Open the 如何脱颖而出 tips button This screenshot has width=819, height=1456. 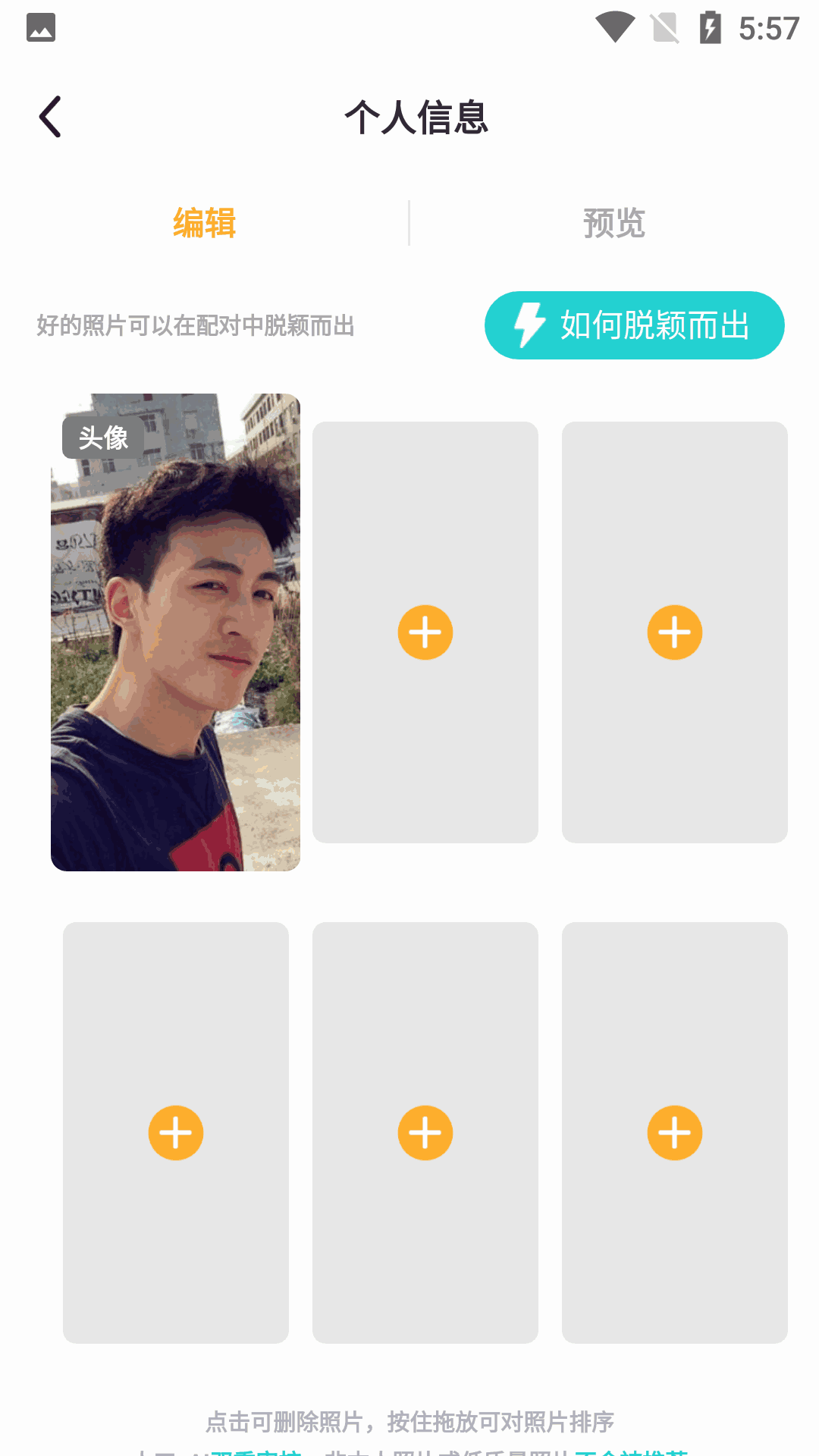tap(634, 325)
